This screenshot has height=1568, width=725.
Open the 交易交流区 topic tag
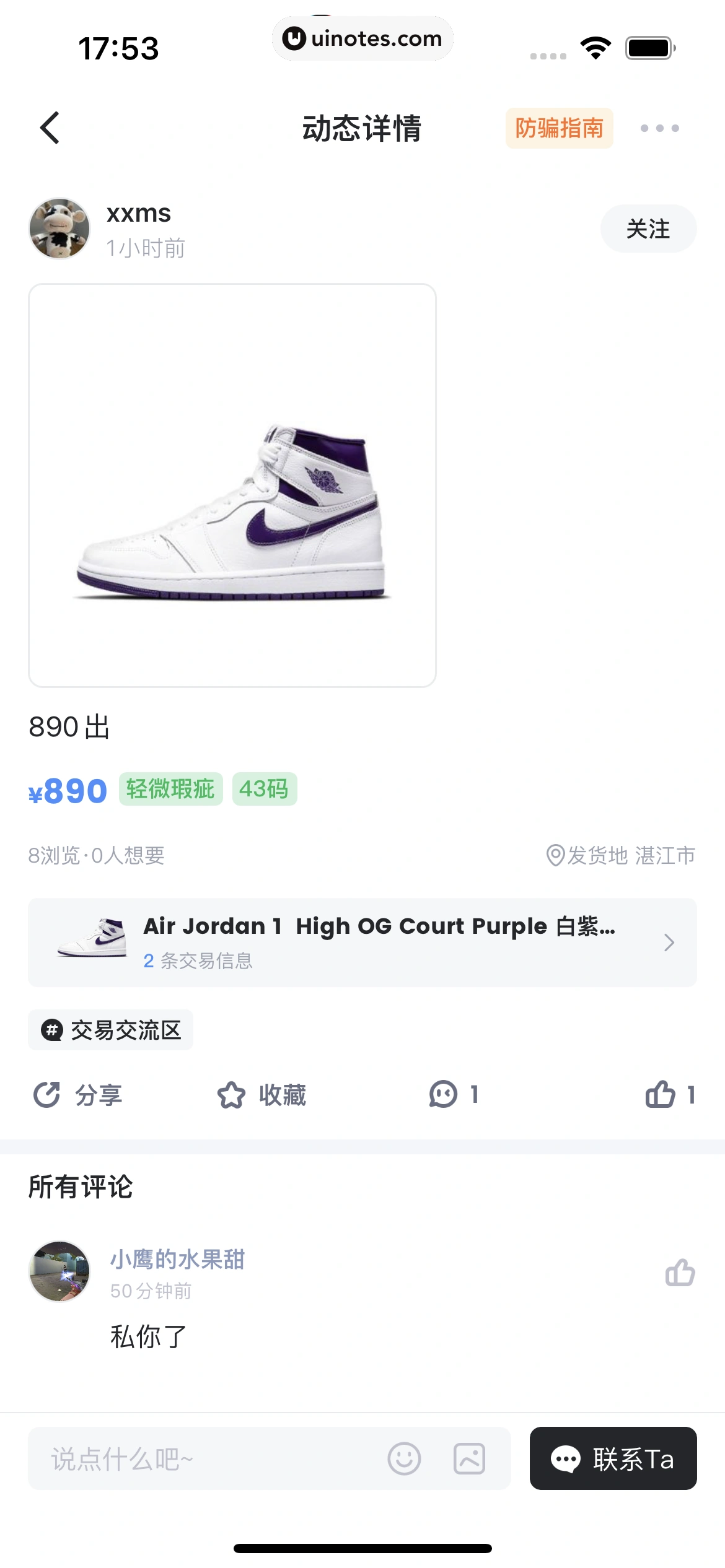[111, 1030]
